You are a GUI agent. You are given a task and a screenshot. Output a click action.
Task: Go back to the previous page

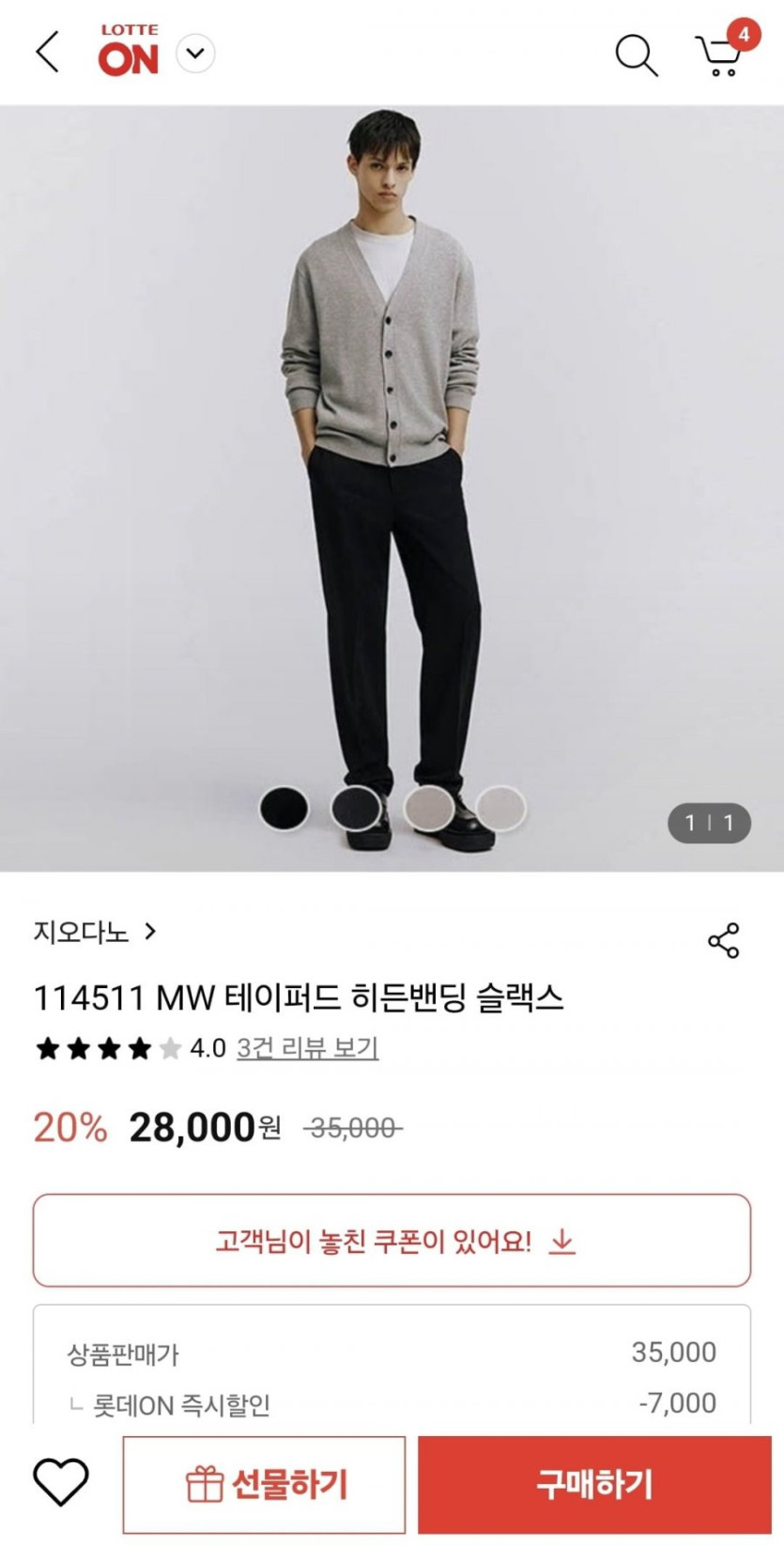(47, 52)
